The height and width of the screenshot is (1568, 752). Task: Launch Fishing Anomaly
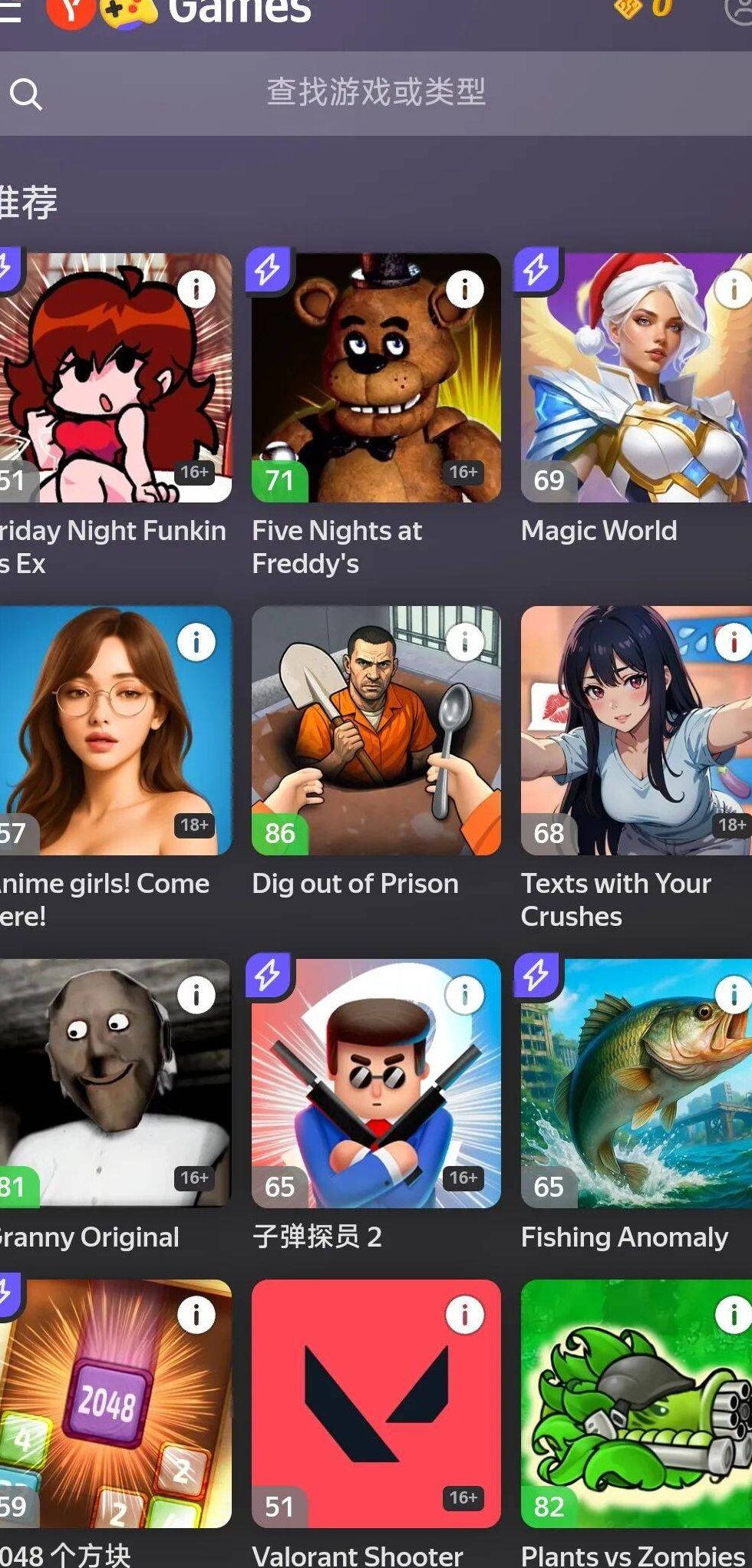coord(635,1083)
